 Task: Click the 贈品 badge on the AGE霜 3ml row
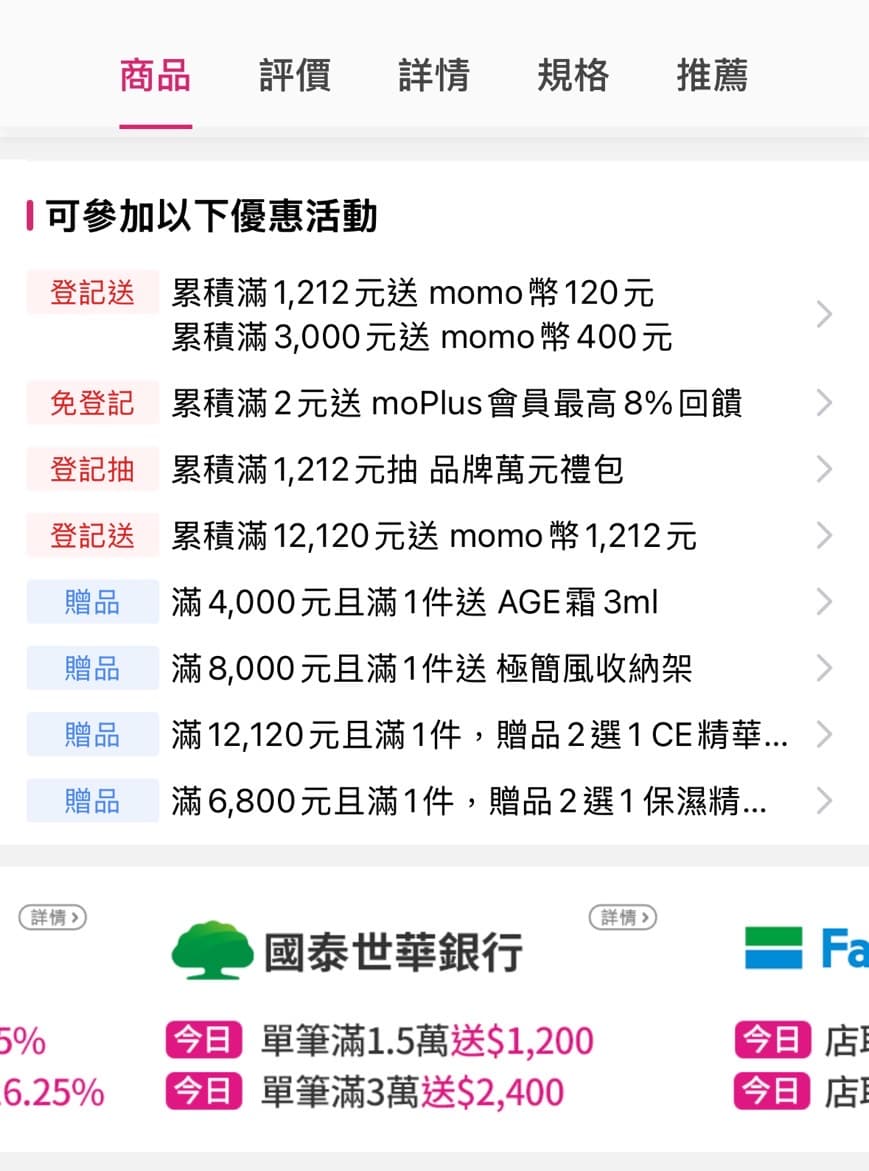click(x=91, y=602)
